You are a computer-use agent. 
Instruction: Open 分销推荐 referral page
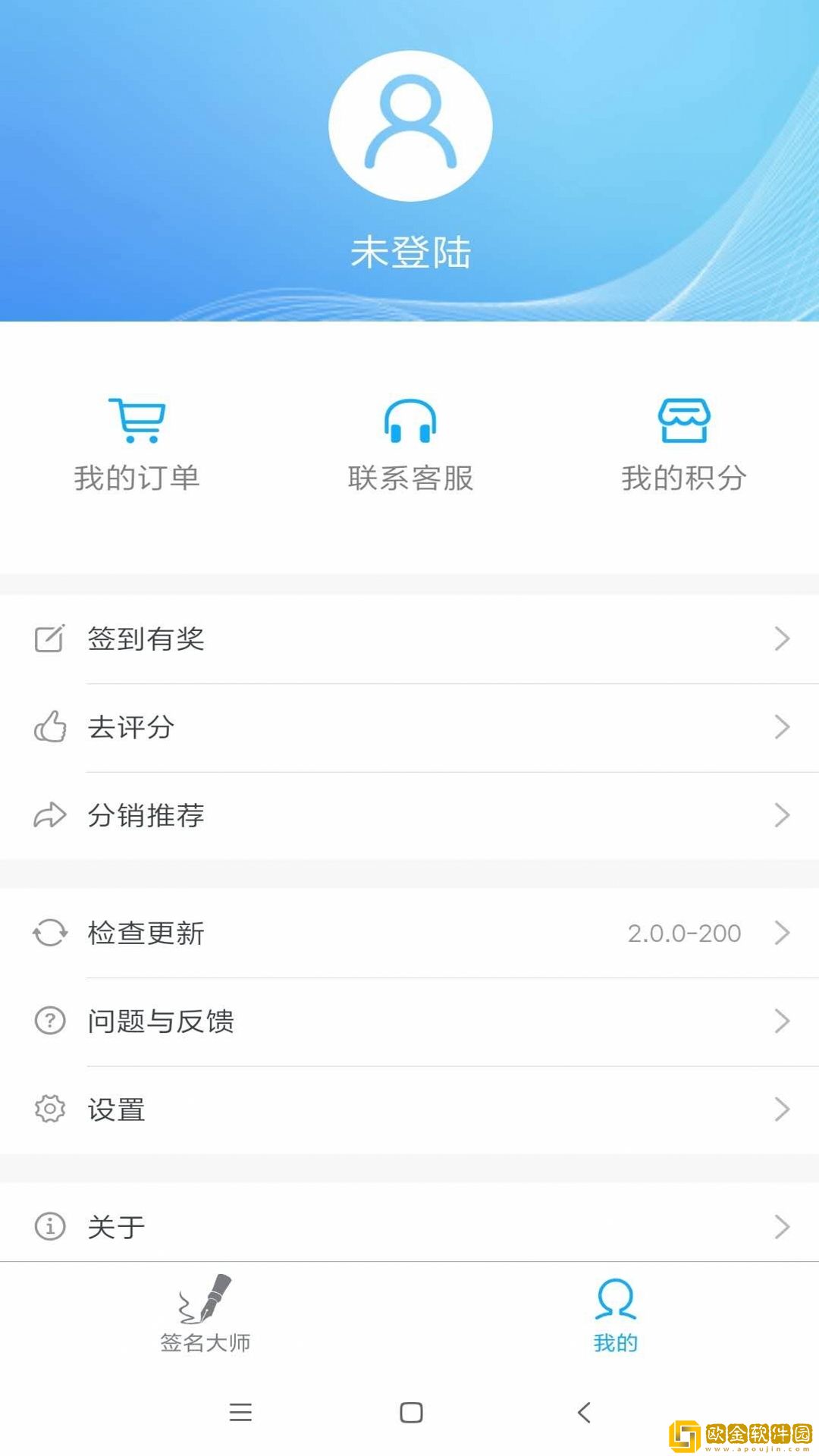point(409,815)
